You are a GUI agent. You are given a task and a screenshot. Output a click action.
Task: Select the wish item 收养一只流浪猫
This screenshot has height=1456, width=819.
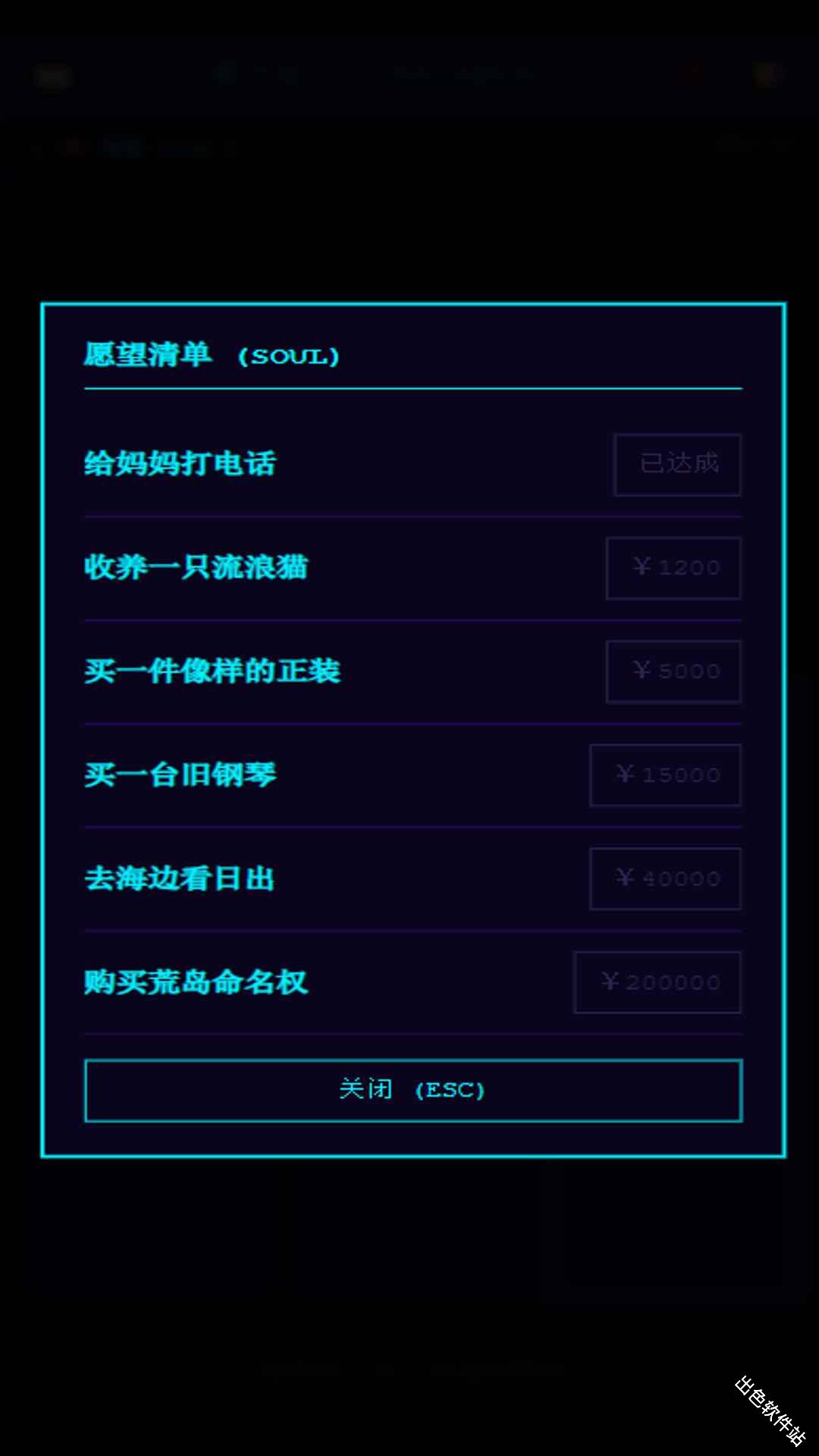click(x=195, y=567)
